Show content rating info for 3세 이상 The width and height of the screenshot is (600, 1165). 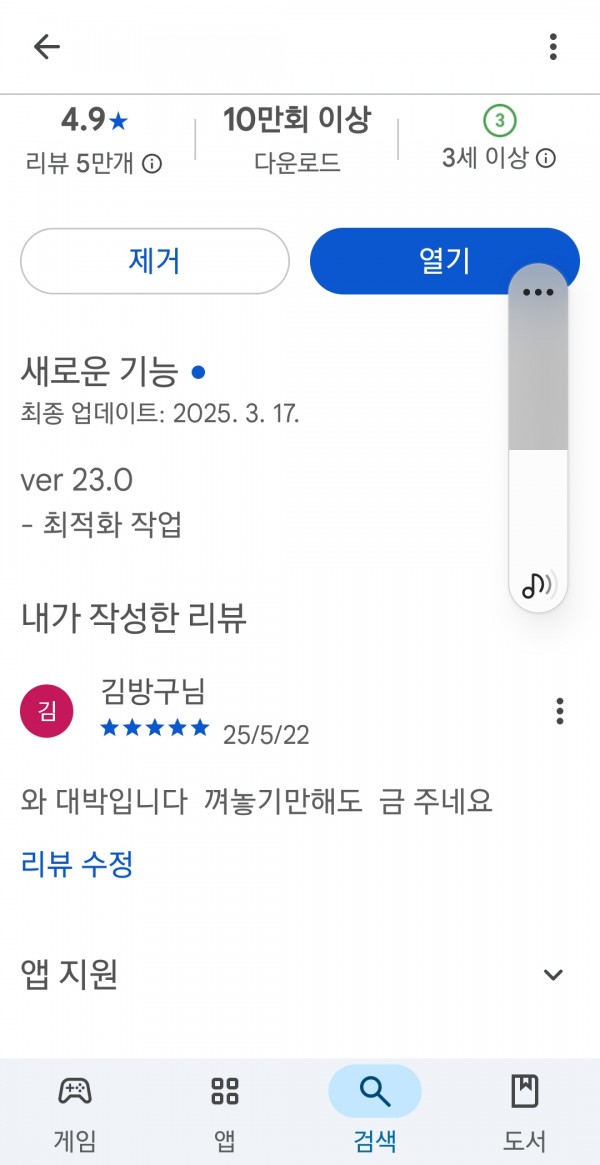click(x=546, y=158)
